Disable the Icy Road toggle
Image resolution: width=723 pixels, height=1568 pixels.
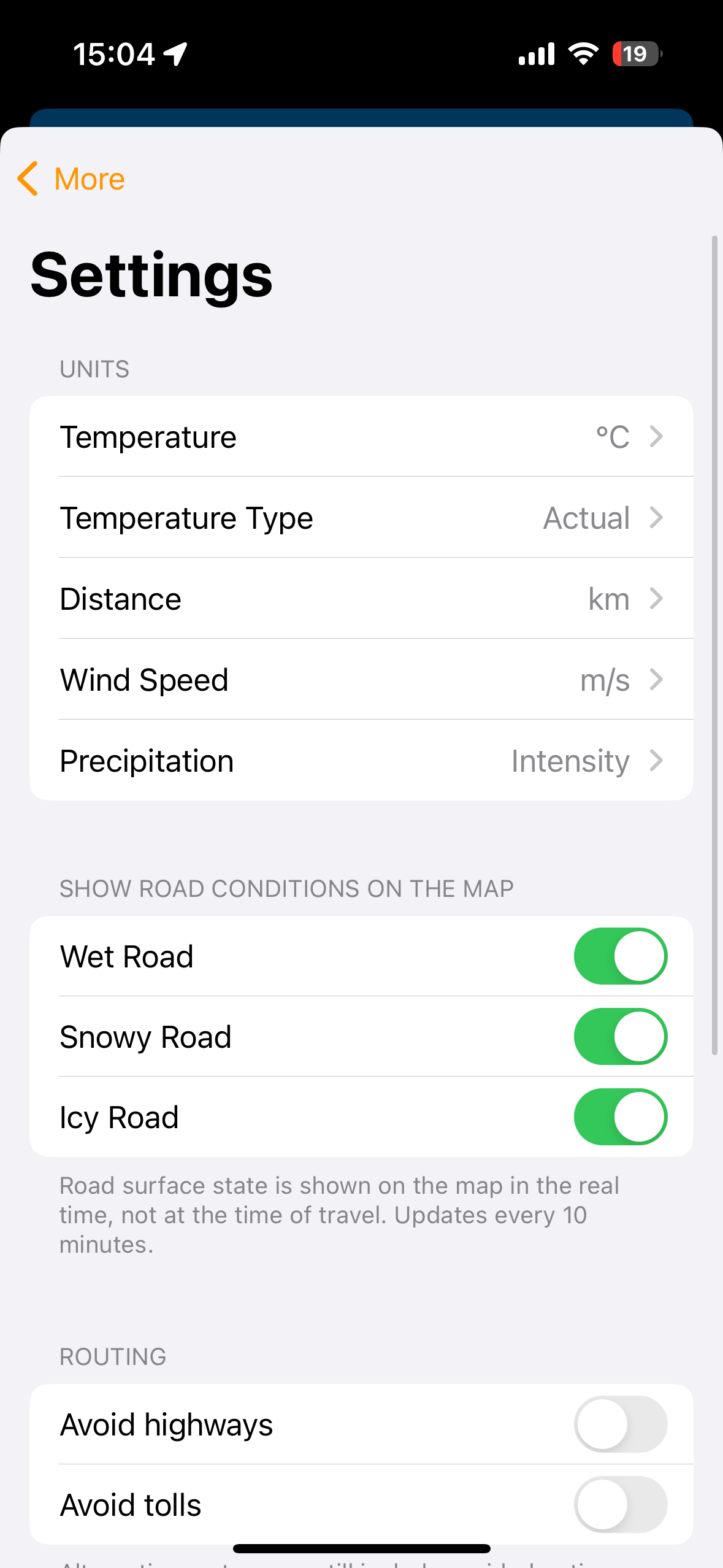[x=619, y=1116]
